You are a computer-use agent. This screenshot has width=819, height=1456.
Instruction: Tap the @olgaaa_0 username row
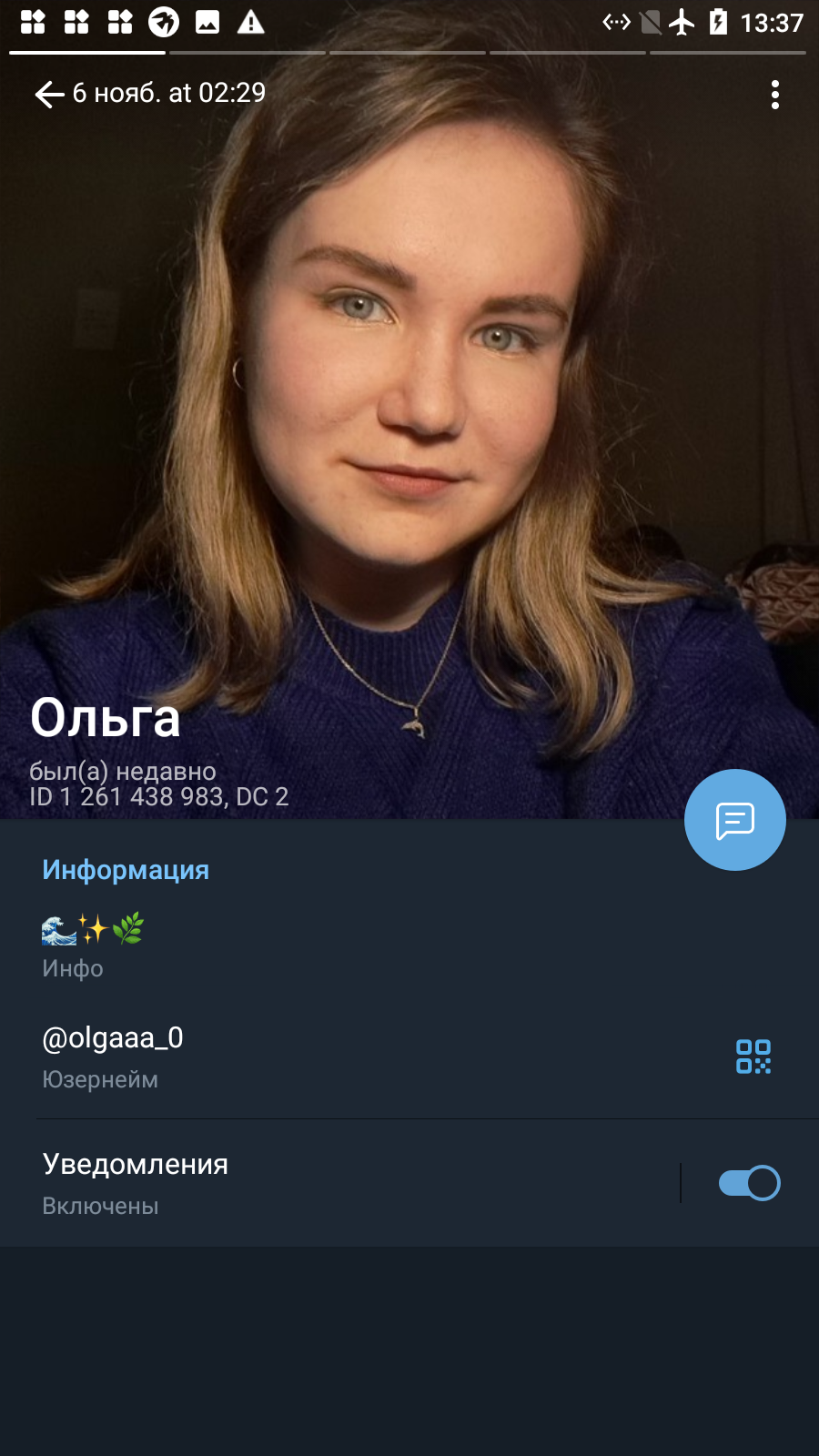click(409, 1057)
